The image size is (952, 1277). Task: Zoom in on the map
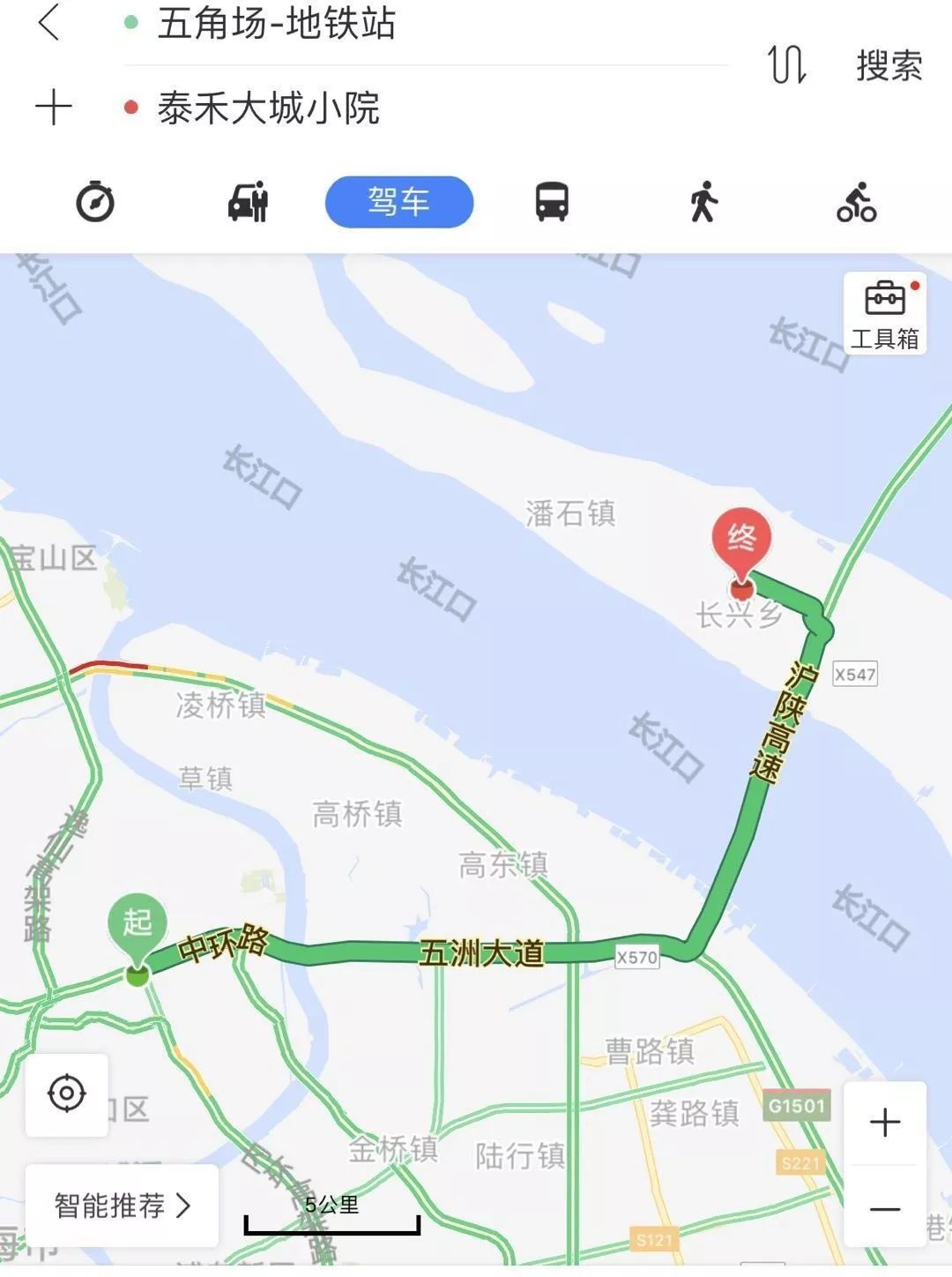pos(884,1123)
